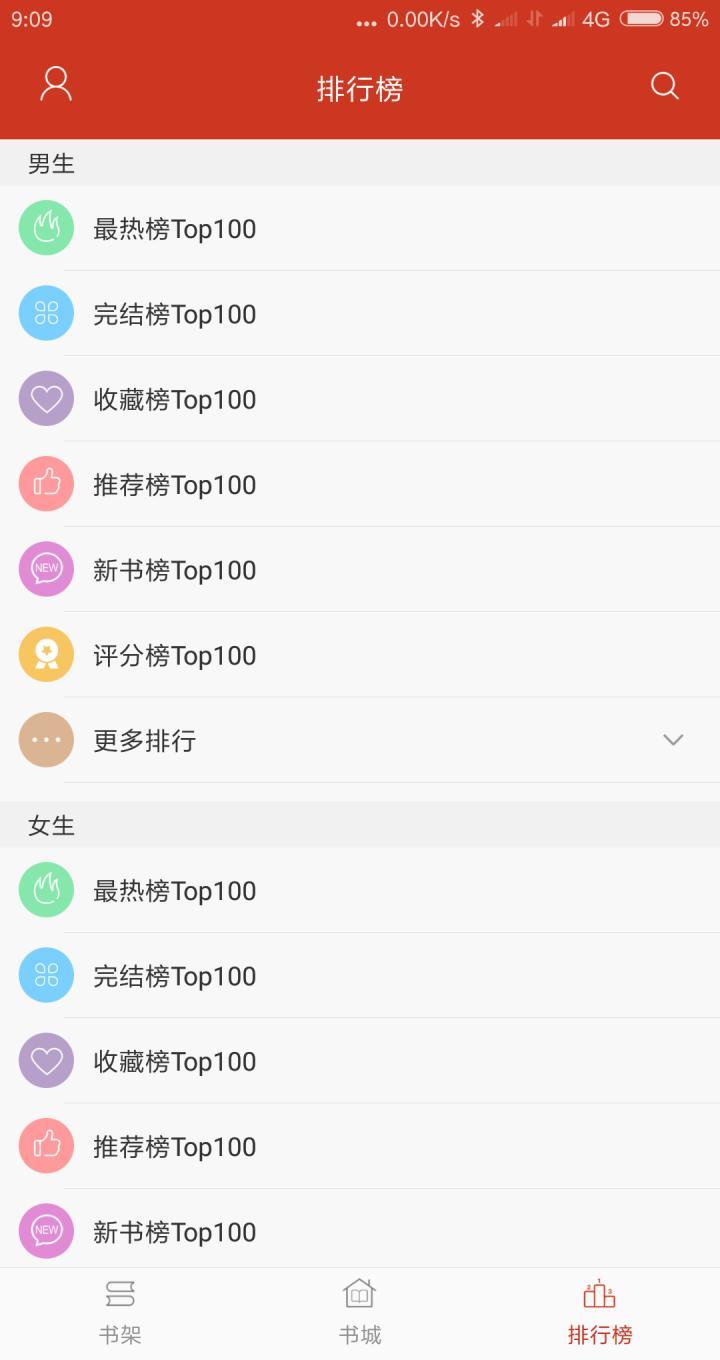Tap the yellow medal icon for 评分榜
720x1360 pixels.
[x=45, y=655]
